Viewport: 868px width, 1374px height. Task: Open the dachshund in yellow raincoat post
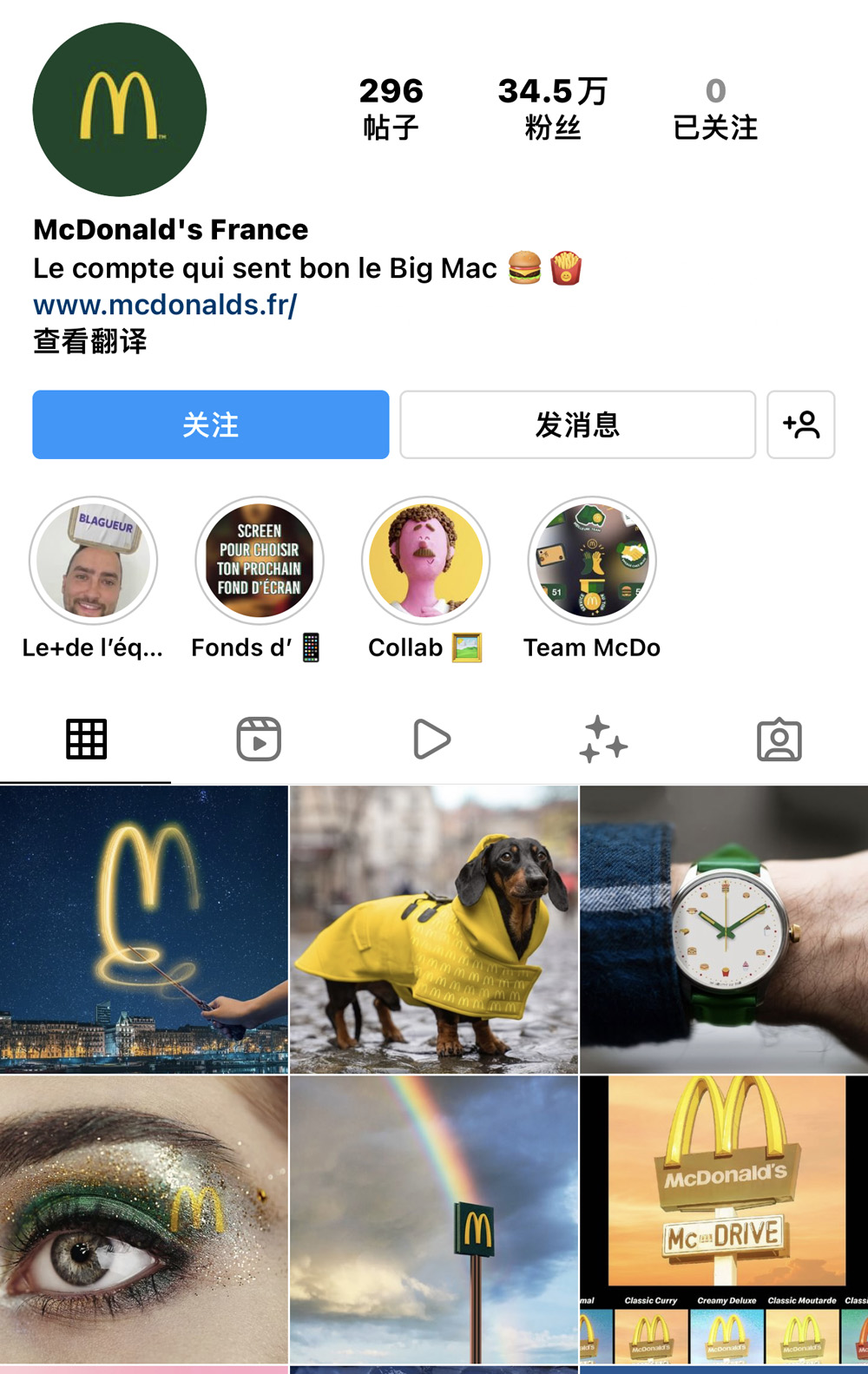click(433, 930)
